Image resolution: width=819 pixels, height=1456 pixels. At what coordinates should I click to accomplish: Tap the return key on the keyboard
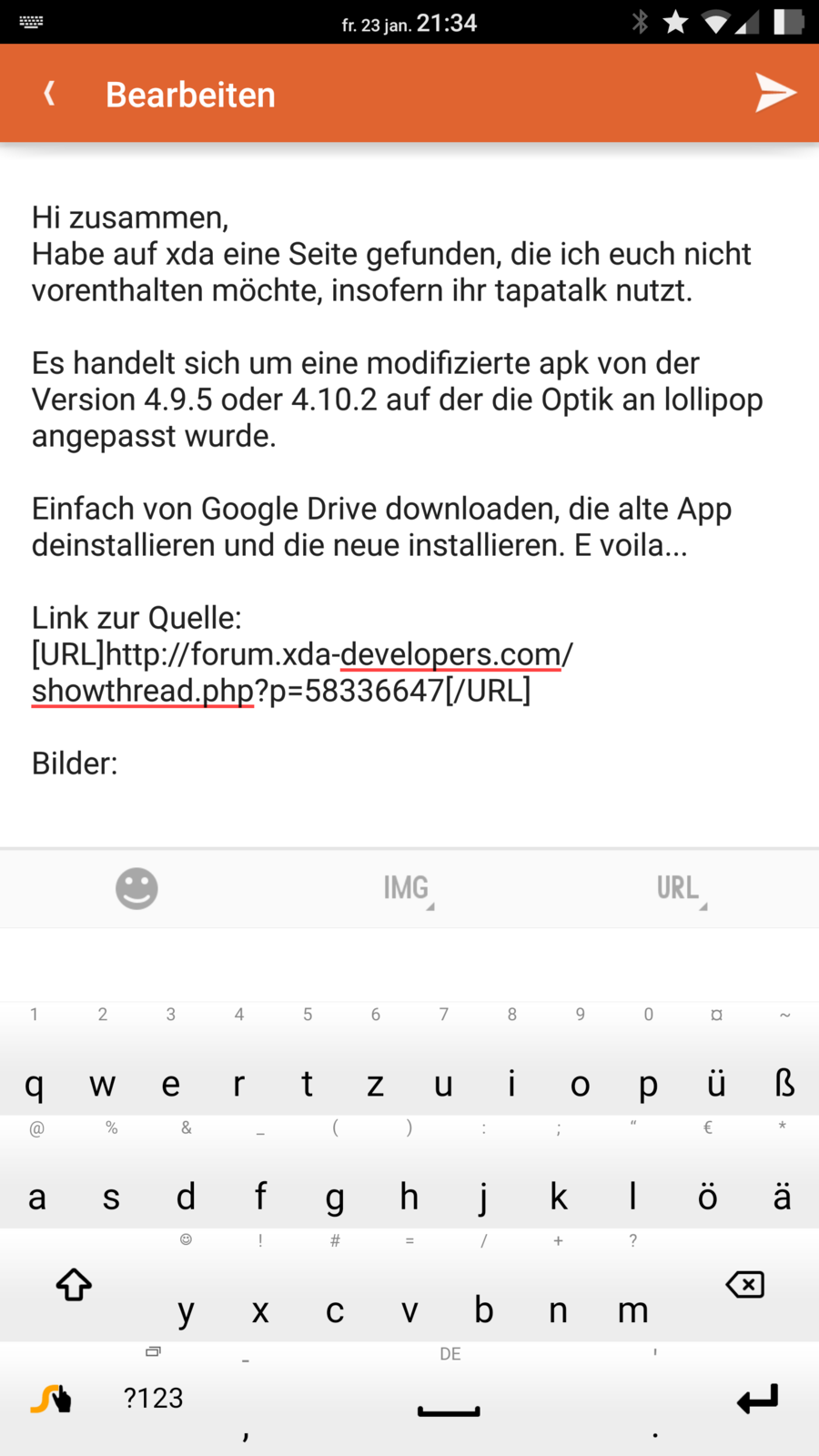[x=757, y=1399]
